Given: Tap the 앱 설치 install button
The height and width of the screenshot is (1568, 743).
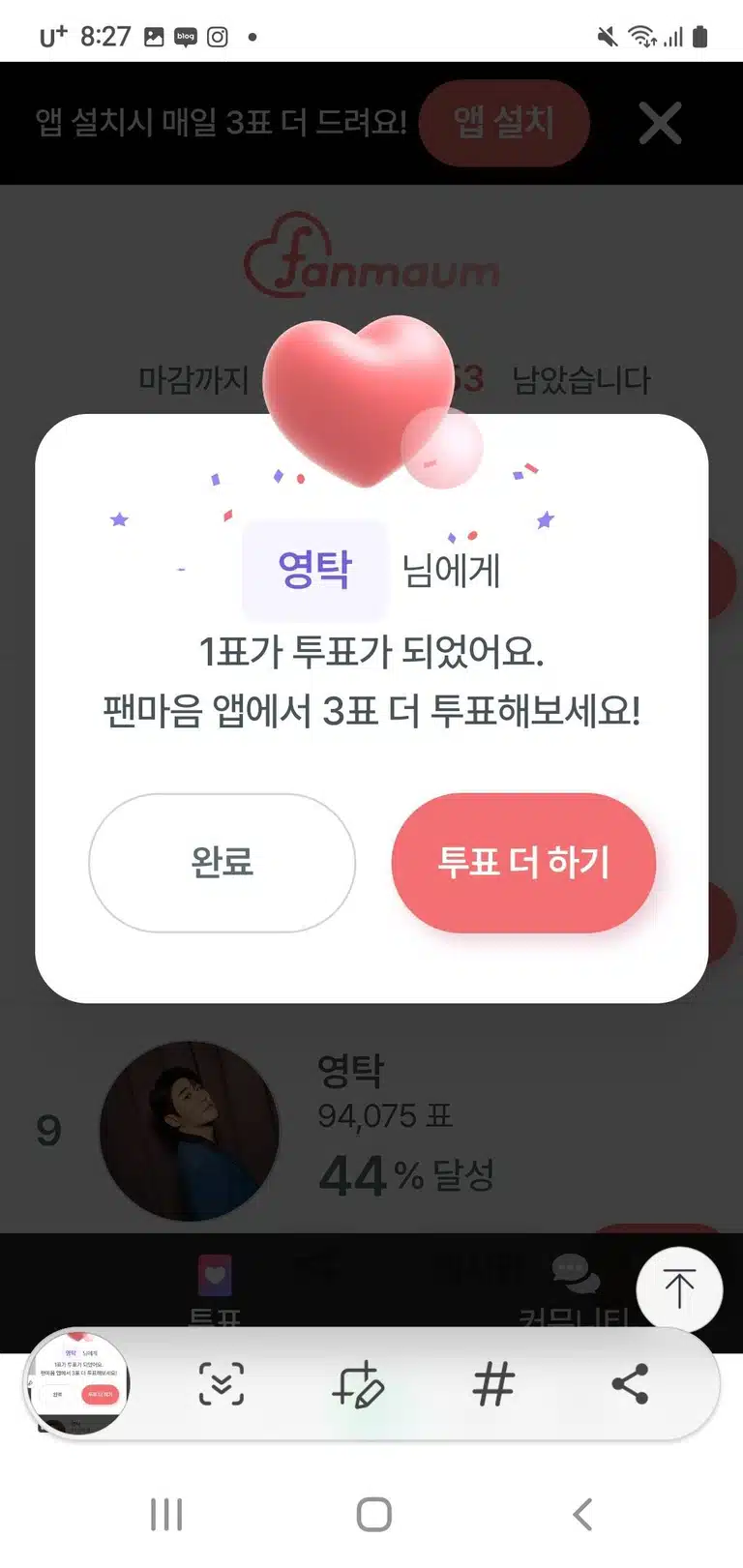Looking at the screenshot, I should point(504,123).
